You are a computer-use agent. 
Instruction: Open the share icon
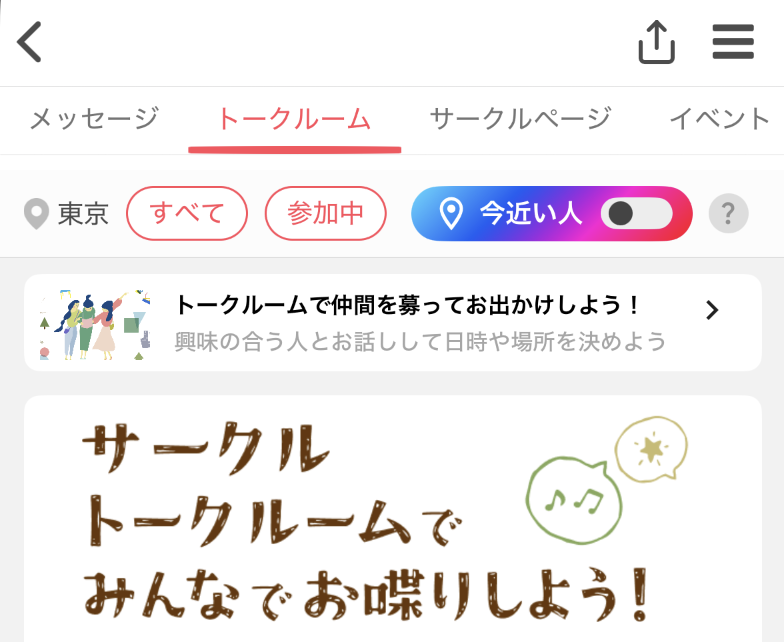(657, 43)
